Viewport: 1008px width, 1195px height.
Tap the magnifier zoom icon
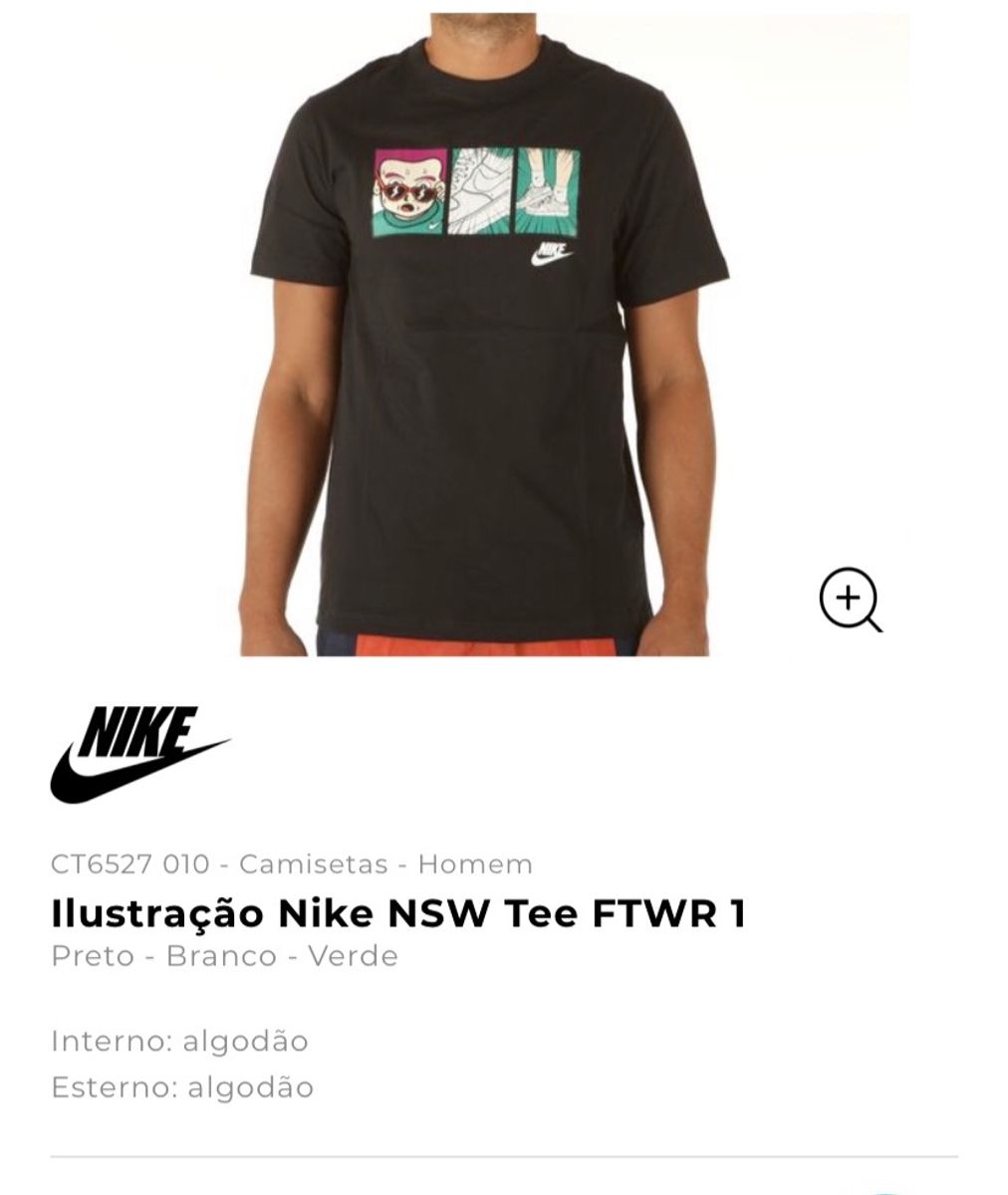(850, 599)
